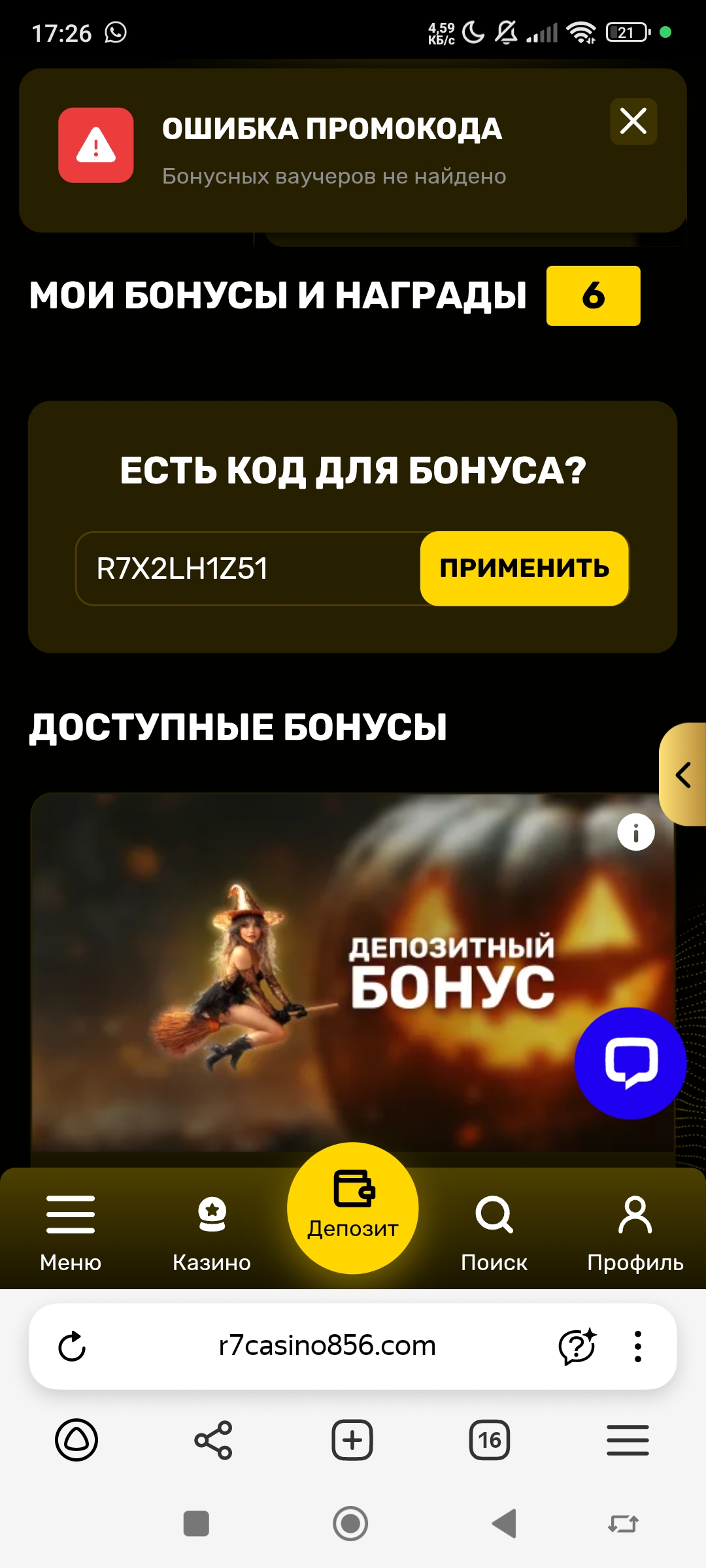Tap the ПРИМЕНИТЬ button
This screenshot has height=1568, width=706.
524,568
